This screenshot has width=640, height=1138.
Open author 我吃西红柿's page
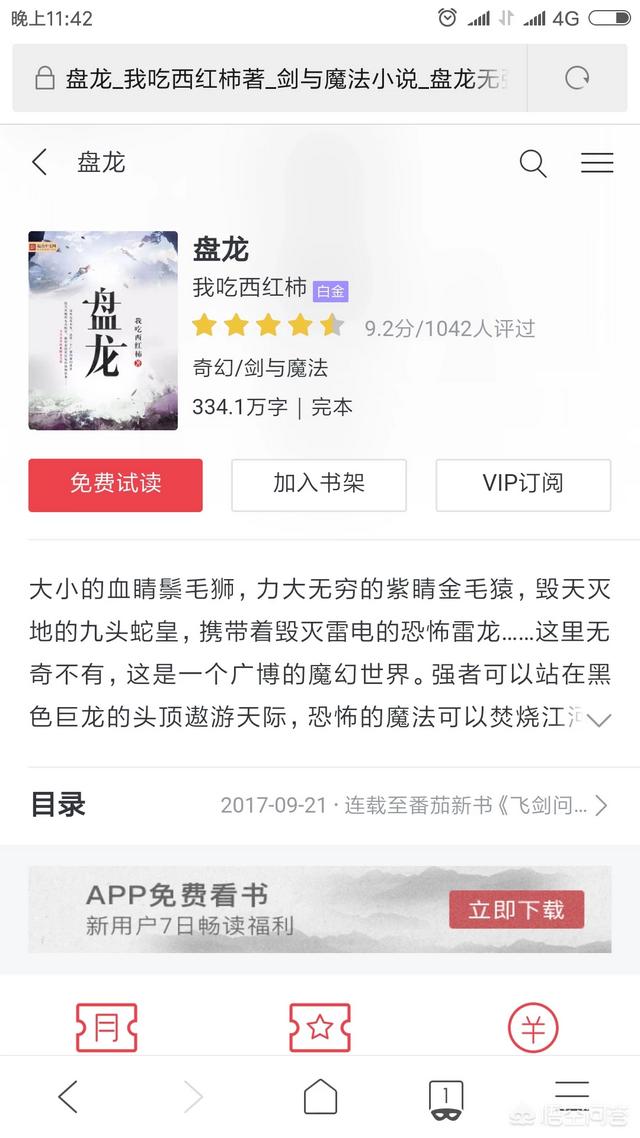(249, 288)
